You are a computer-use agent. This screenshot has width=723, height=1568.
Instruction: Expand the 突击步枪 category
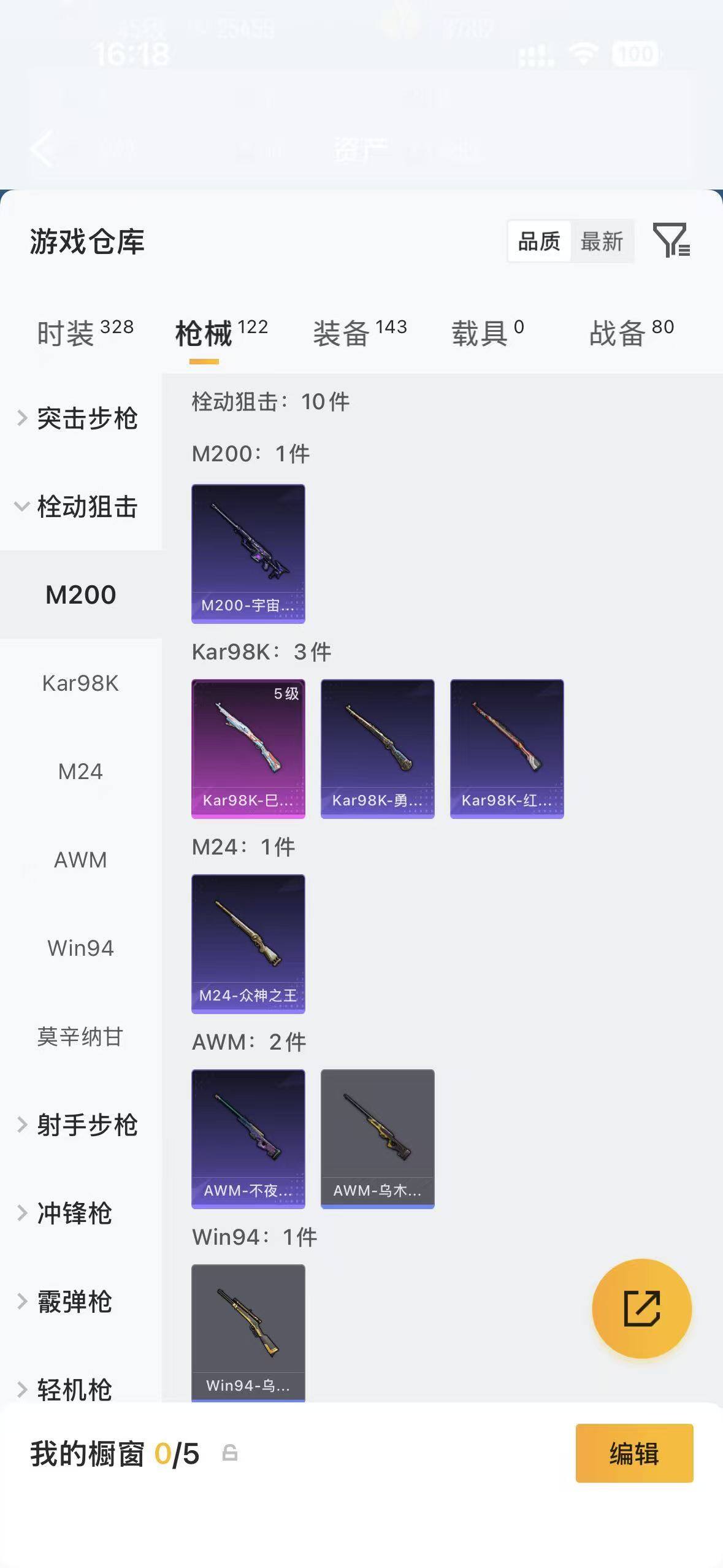(x=86, y=419)
